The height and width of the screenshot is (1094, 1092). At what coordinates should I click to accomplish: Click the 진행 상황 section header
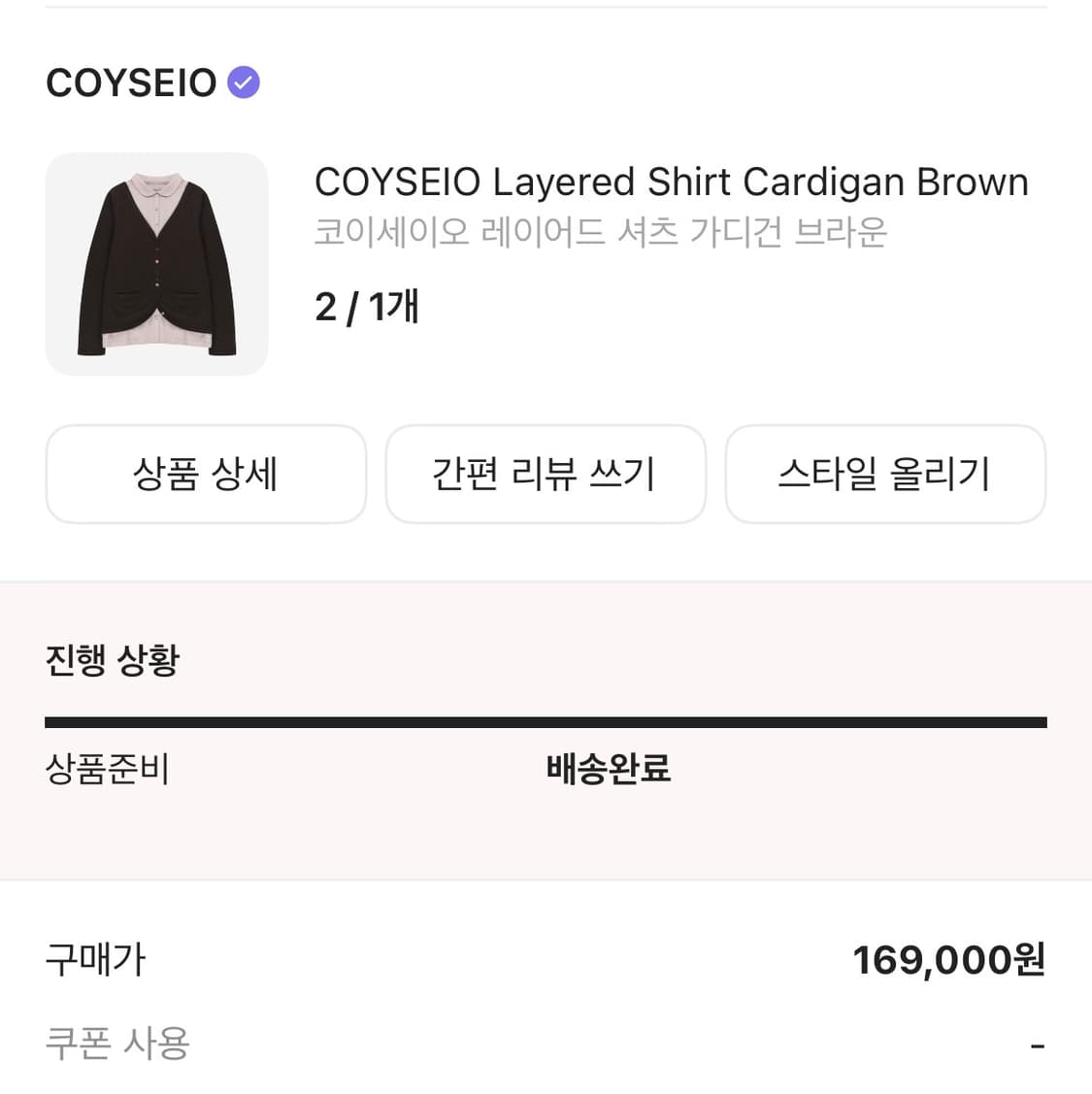[112, 660]
